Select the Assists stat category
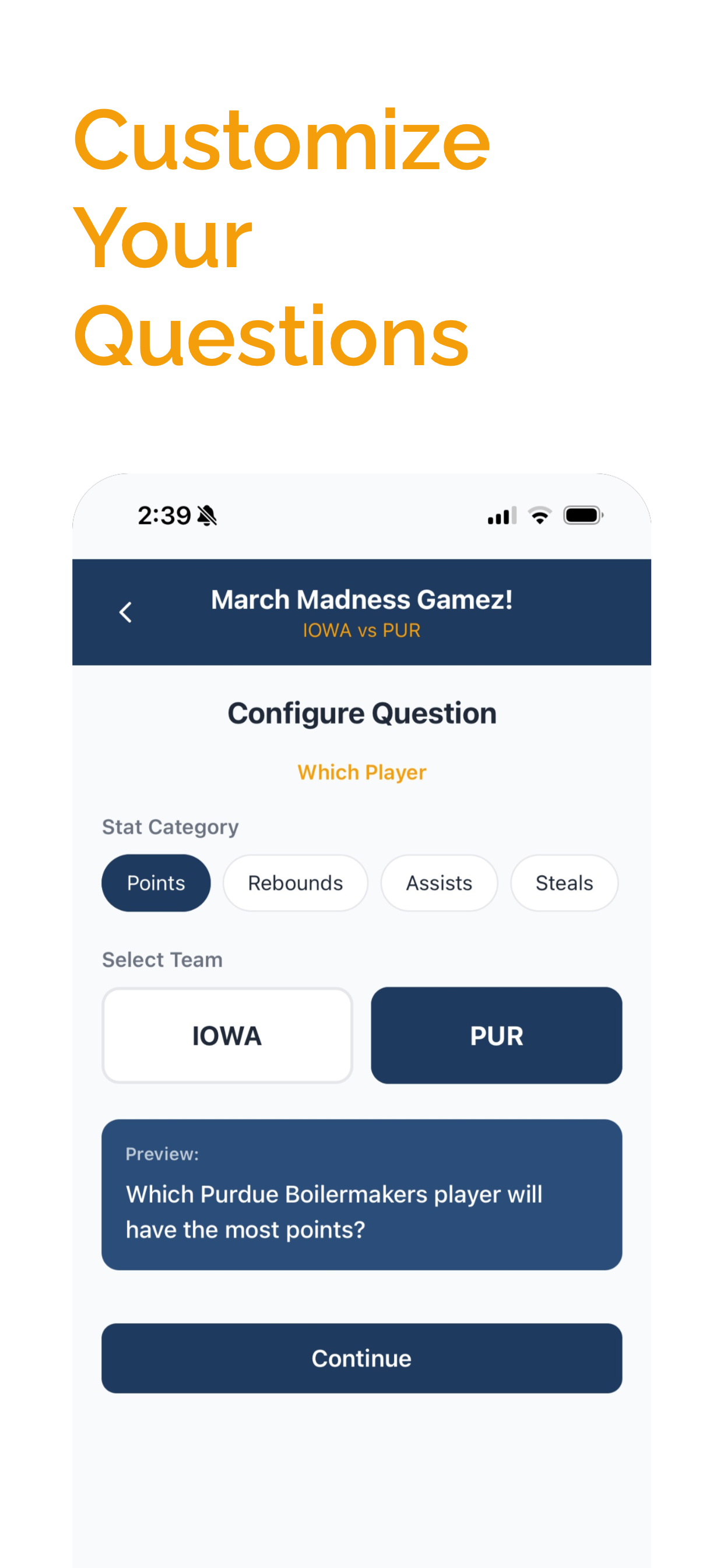This screenshot has height=1568, width=724. 439,883
